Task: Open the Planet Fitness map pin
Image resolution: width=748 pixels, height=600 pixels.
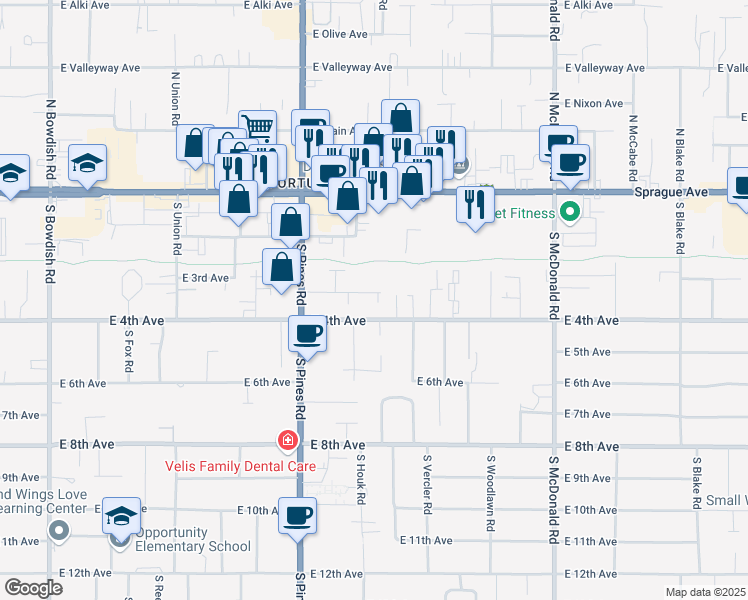Action: tap(570, 211)
